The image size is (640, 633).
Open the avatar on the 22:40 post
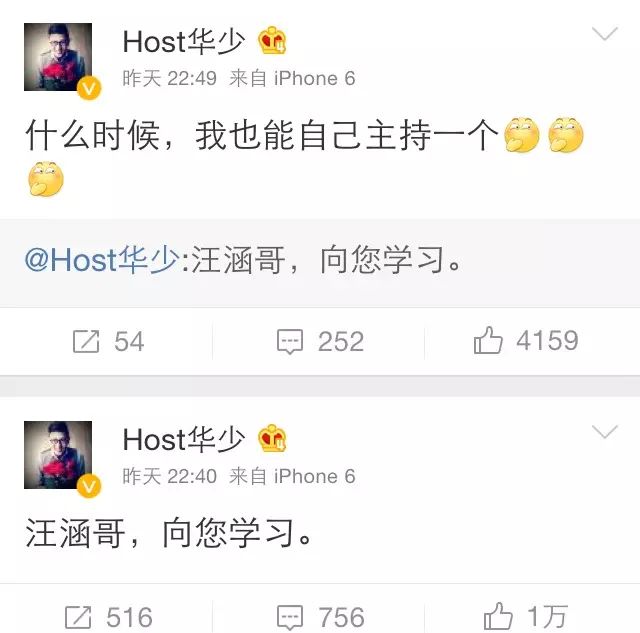click(x=58, y=456)
